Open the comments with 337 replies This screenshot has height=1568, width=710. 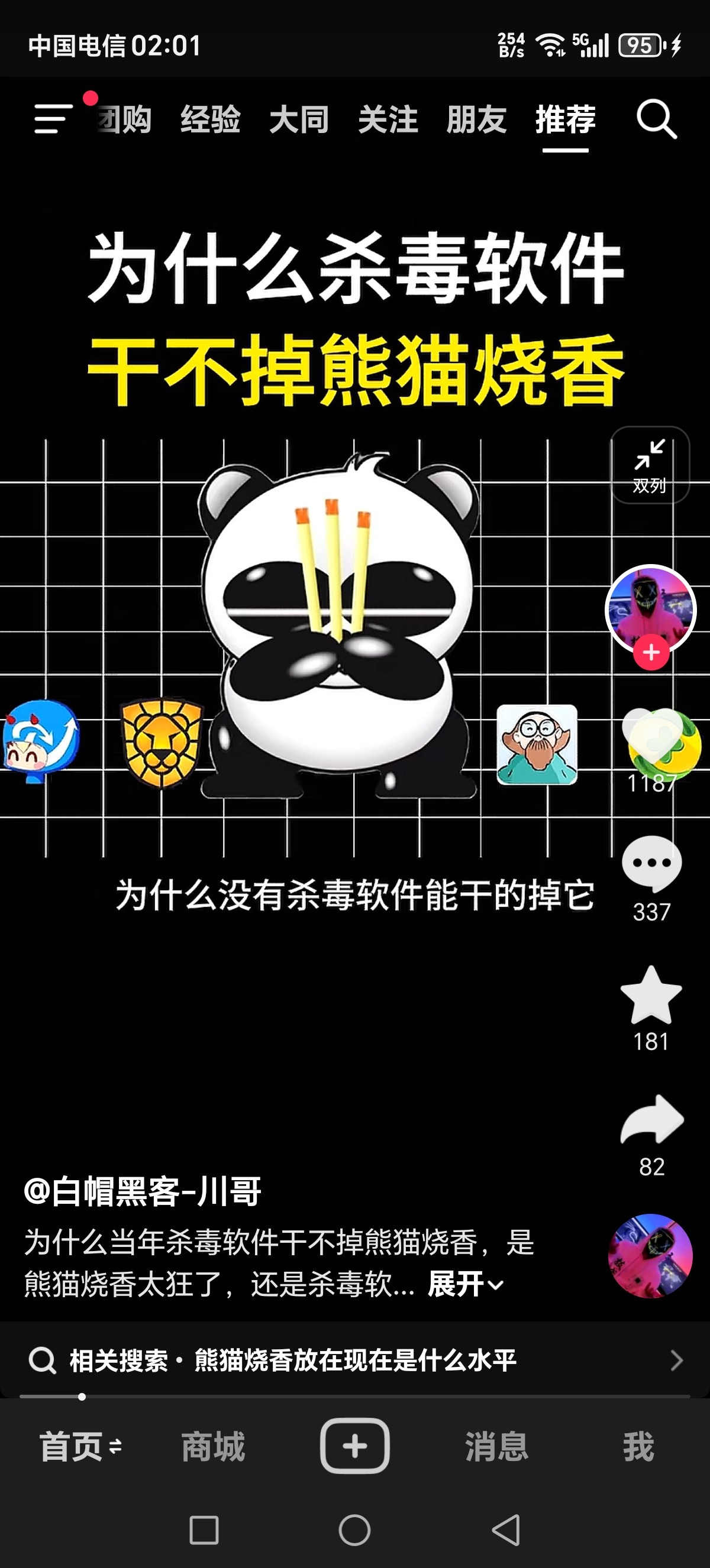pos(651,864)
